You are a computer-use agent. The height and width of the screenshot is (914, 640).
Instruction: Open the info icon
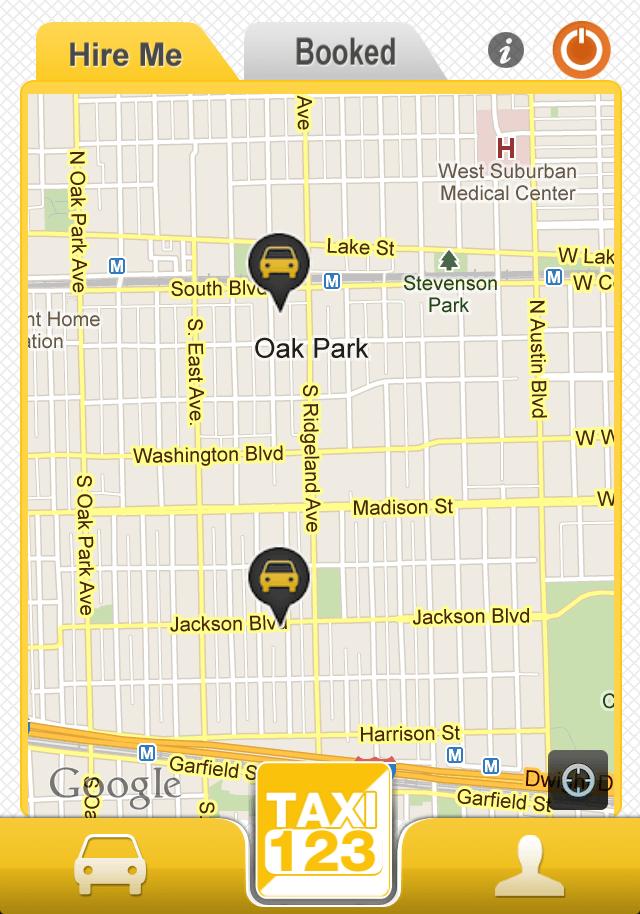506,50
